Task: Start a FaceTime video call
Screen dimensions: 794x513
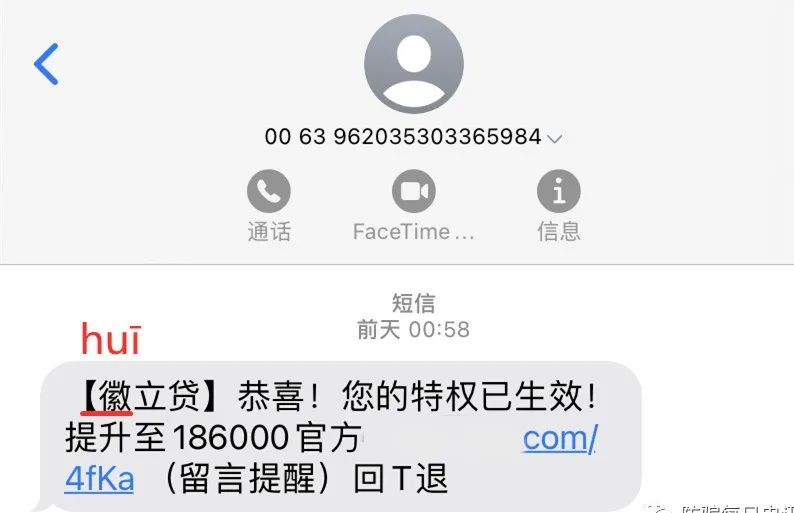Action: point(413,191)
